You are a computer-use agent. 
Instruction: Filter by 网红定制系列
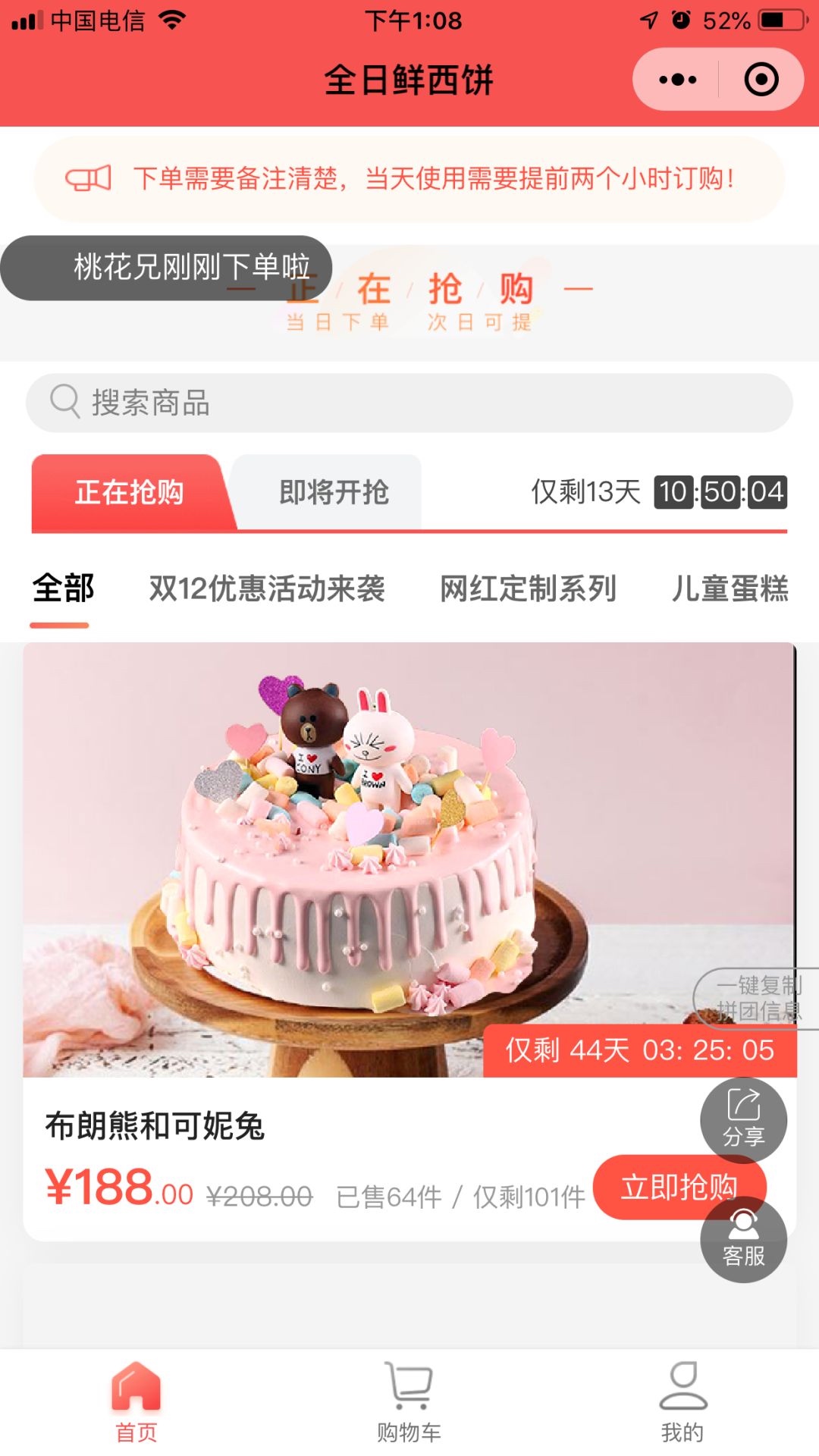point(528,589)
